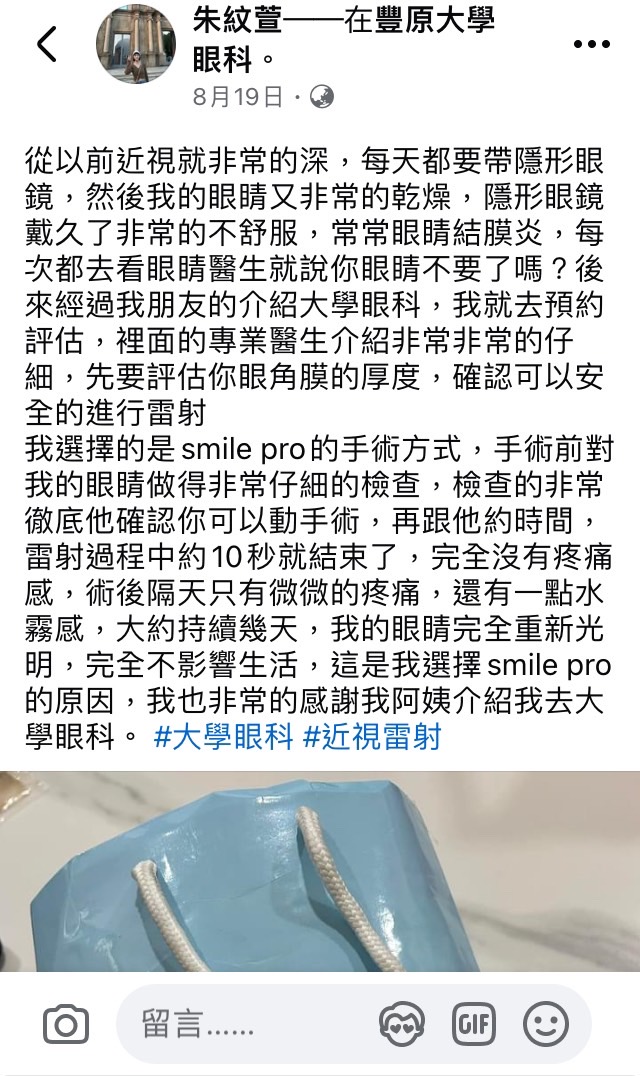
Task: Go back using the back arrow
Action: (46, 44)
